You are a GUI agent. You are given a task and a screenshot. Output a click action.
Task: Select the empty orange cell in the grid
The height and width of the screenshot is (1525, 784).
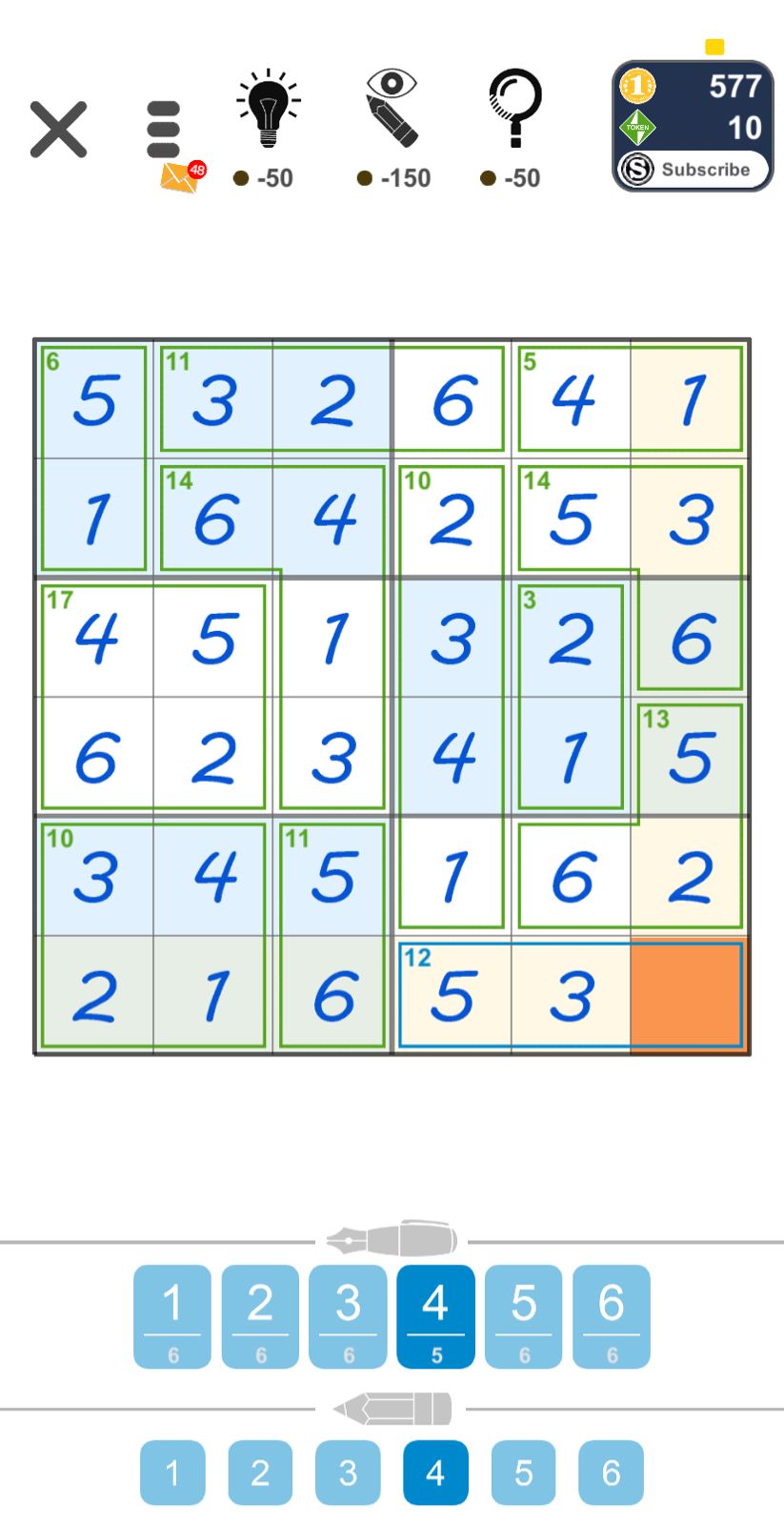tap(689, 995)
